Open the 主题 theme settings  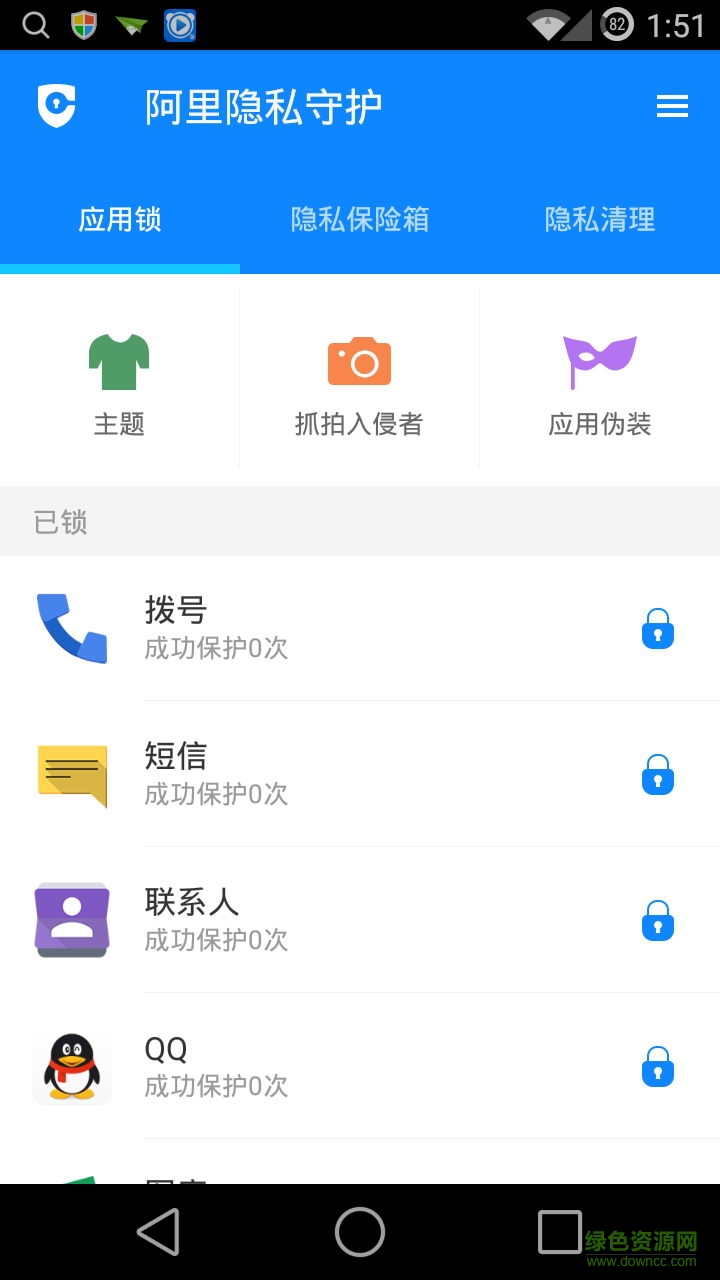click(118, 380)
